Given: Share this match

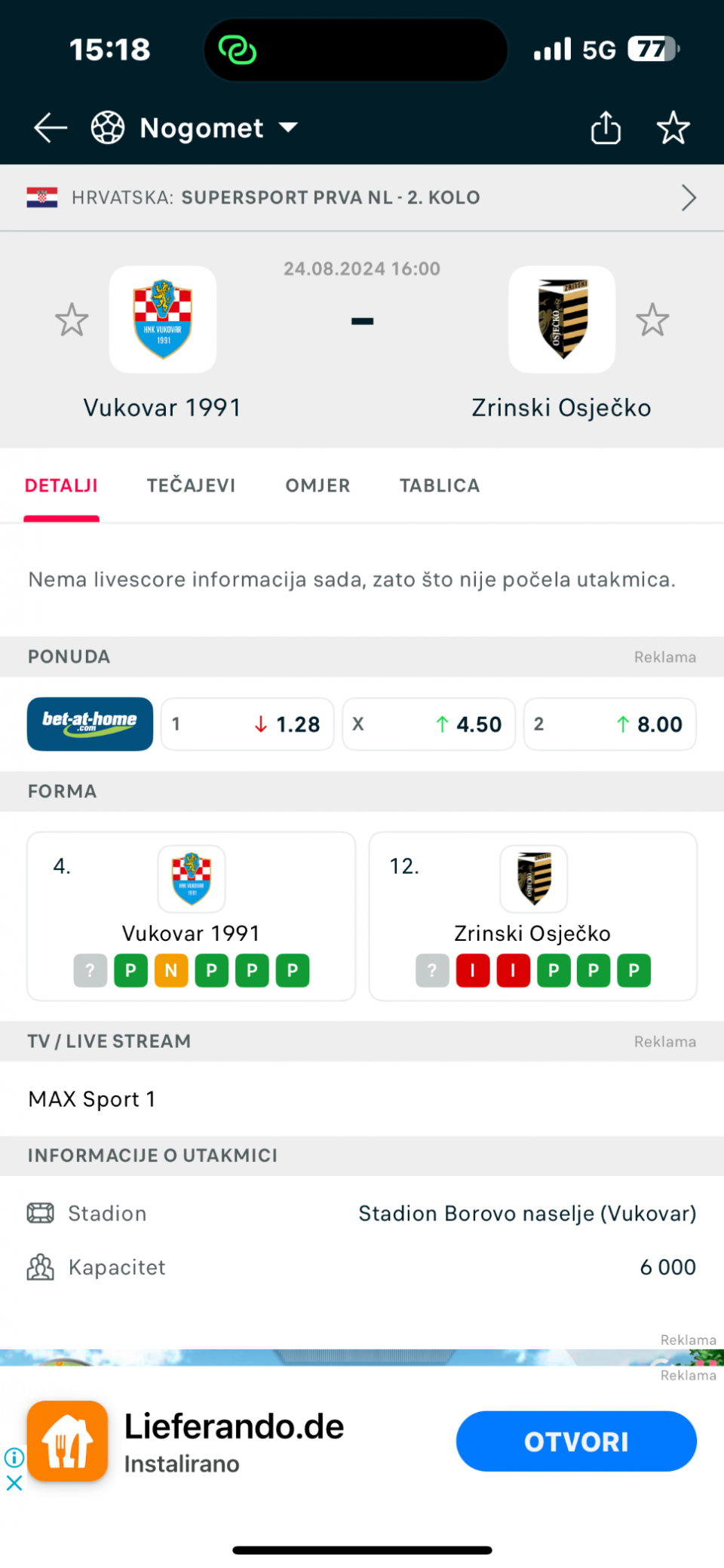Looking at the screenshot, I should [x=606, y=127].
